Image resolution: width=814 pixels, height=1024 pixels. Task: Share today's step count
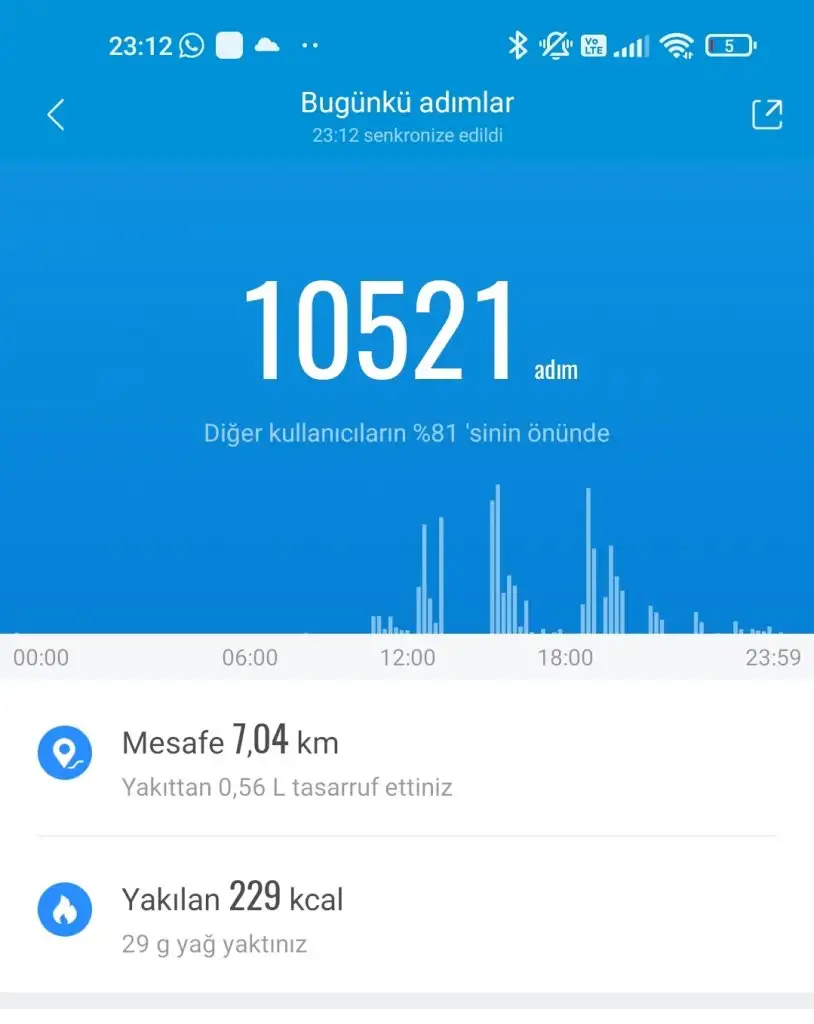[766, 115]
